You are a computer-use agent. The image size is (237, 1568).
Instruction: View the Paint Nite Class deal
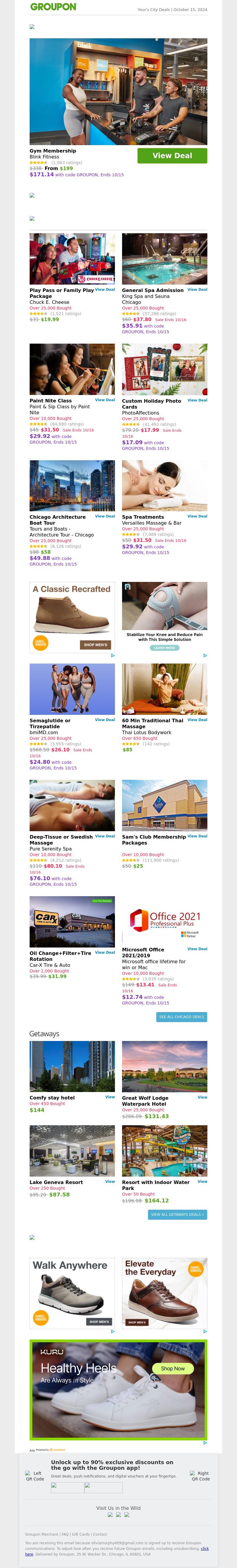click(x=105, y=400)
